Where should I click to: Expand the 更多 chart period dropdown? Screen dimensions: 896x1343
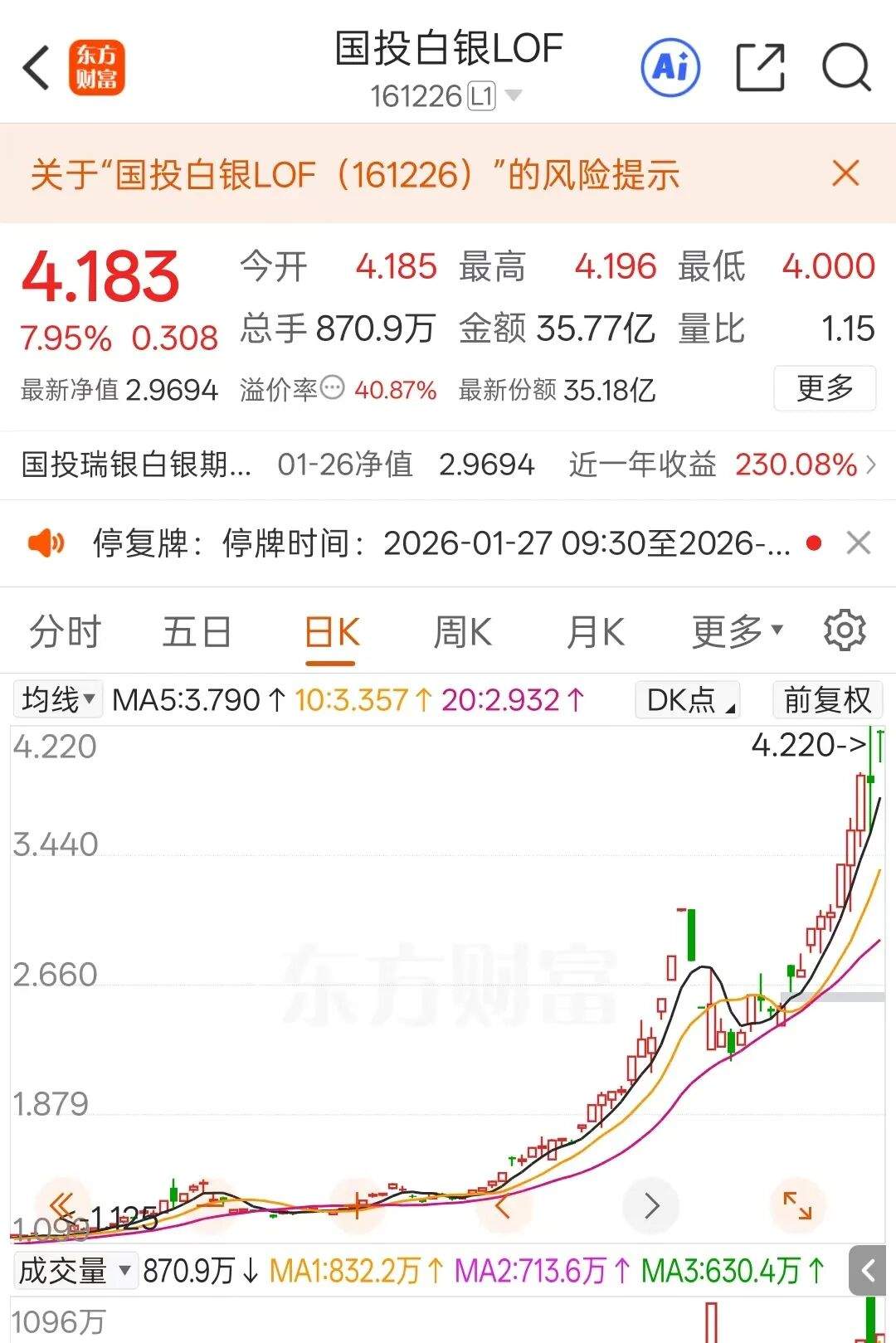tap(737, 630)
